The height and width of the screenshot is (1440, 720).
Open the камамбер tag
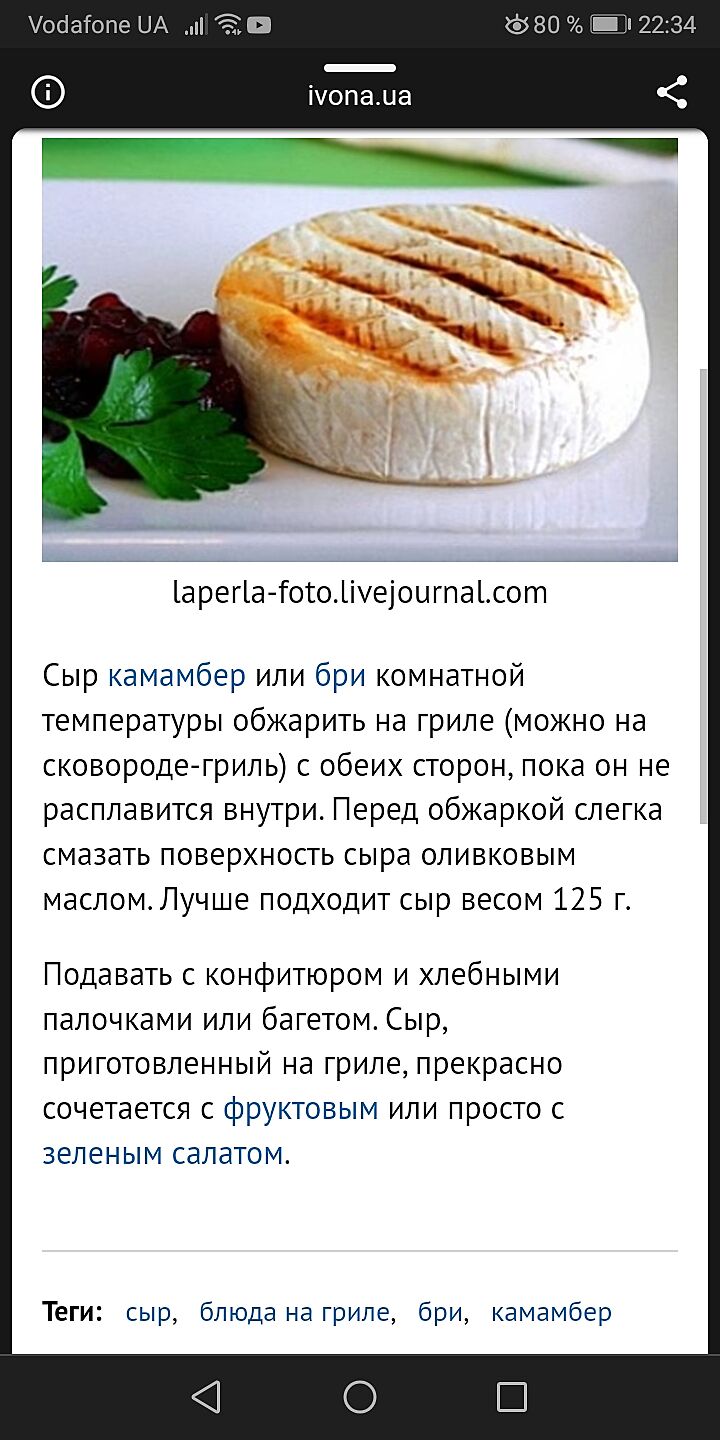[x=551, y=1312]
